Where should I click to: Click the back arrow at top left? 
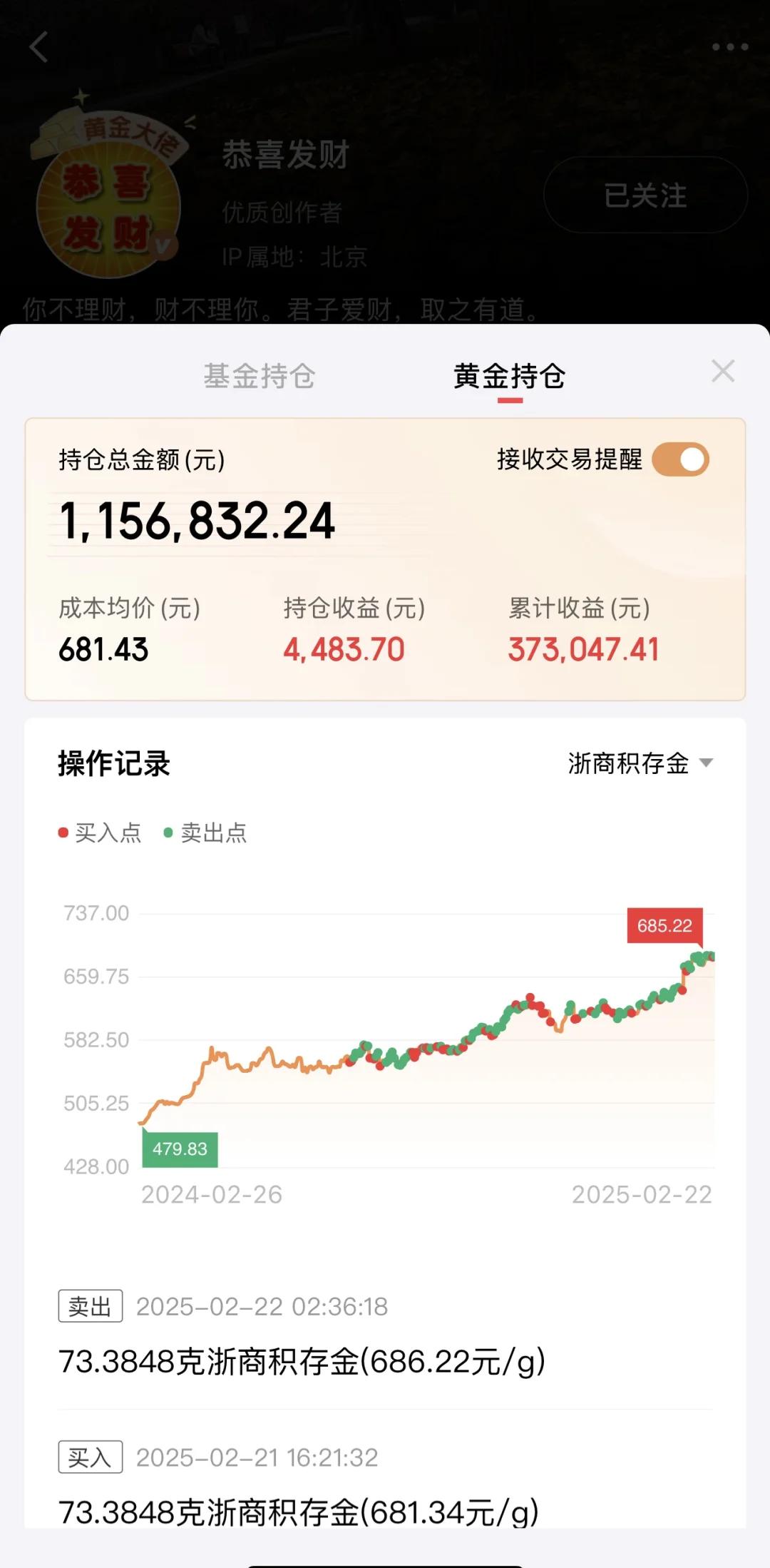click(x=39, y=46)
